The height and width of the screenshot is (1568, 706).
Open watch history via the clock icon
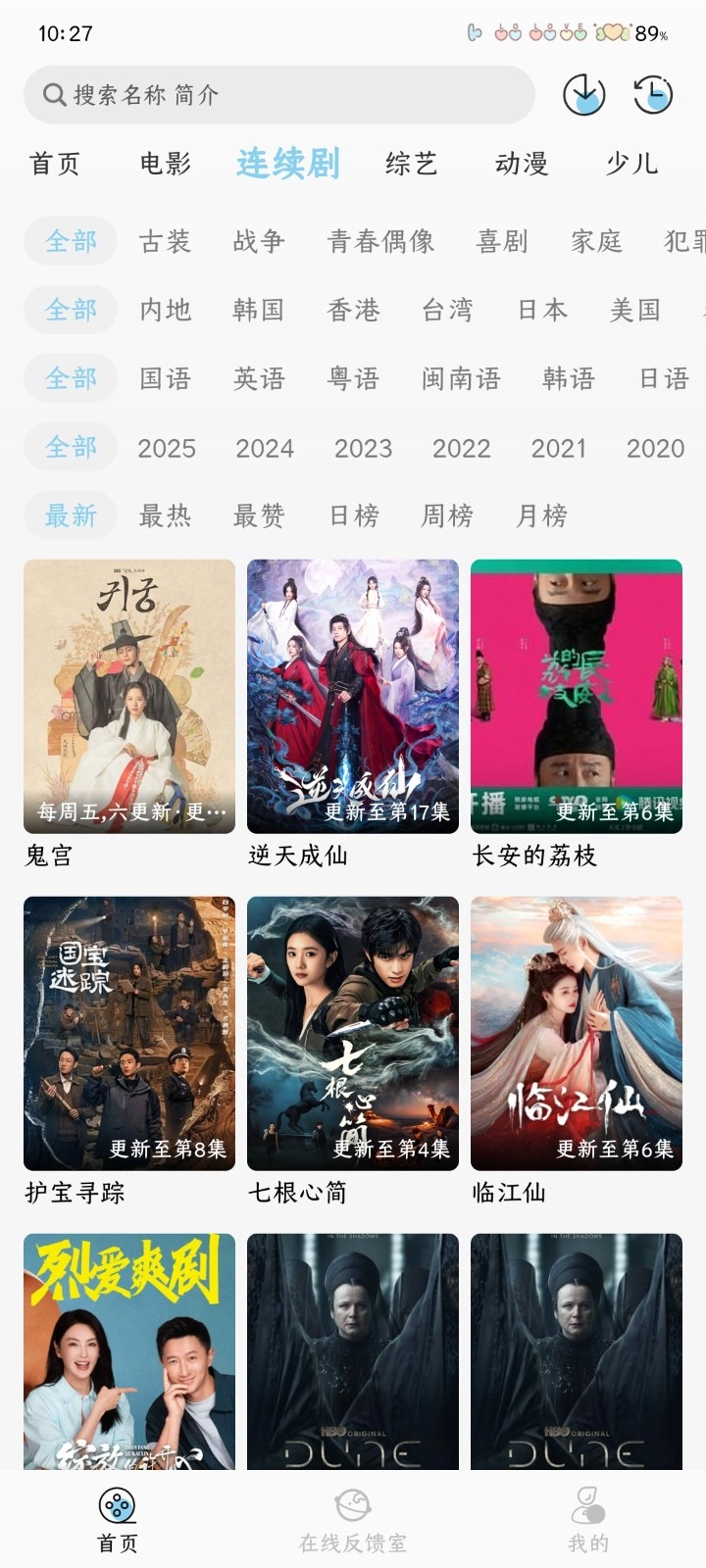point(651,95)
